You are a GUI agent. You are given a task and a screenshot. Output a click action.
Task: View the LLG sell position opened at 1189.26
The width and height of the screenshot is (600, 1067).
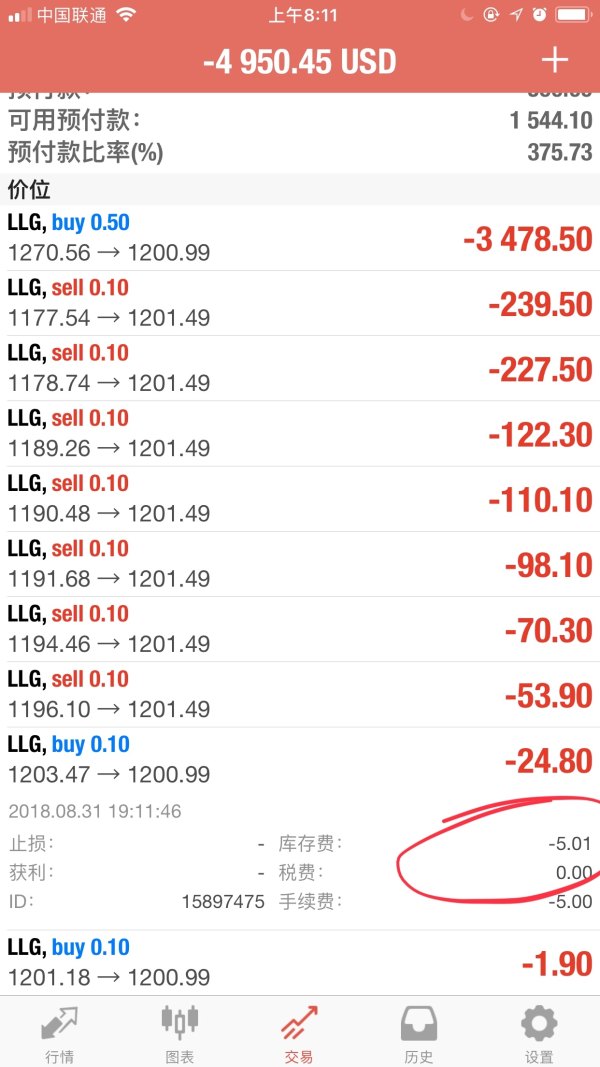[x=300, y=433]
